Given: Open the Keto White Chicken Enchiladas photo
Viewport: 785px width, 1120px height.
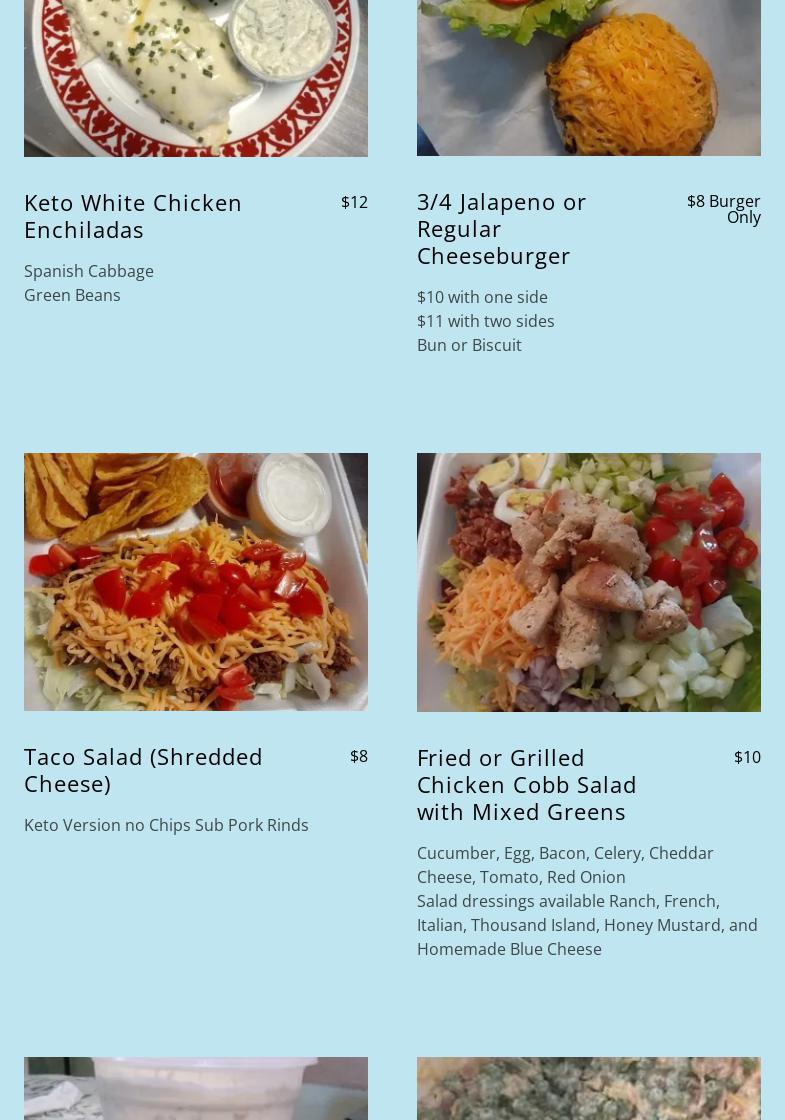Looking at the screenshot, I should 196,78.
